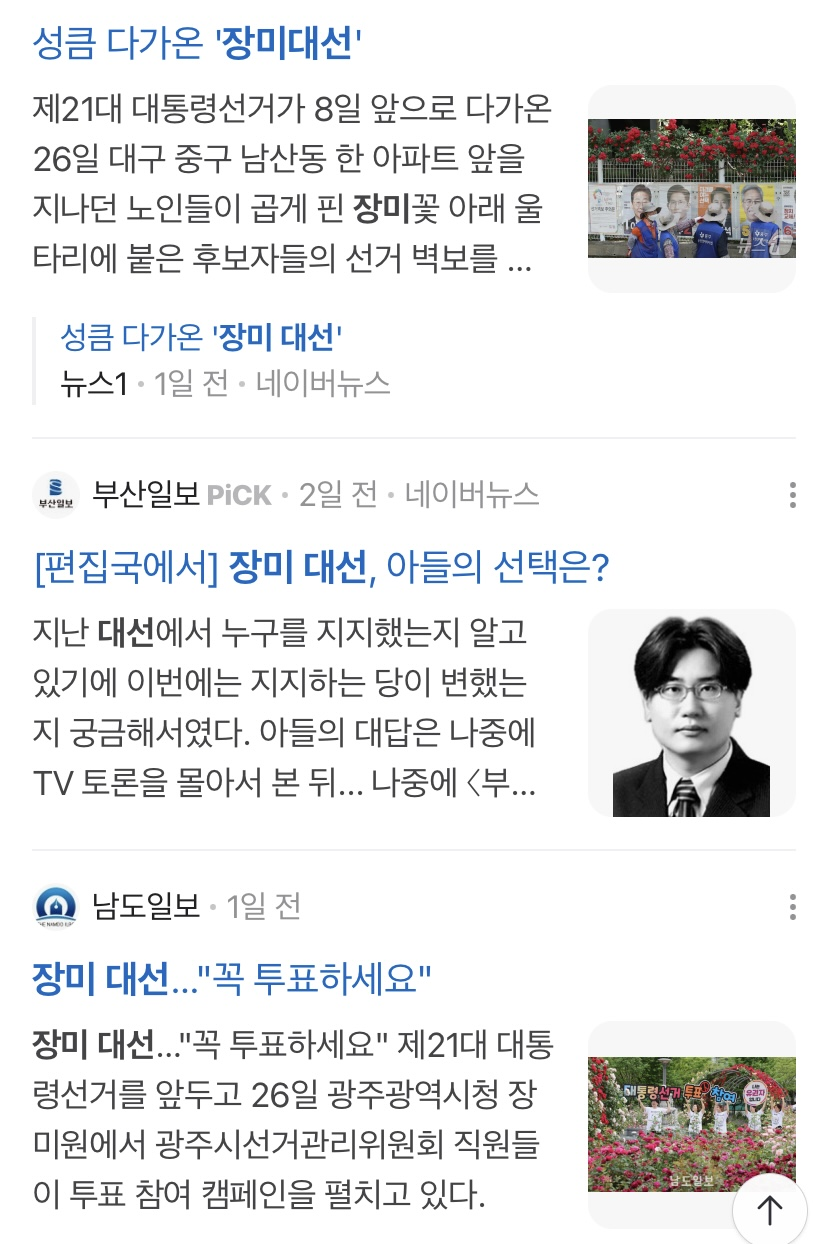Image resolution: width=828 pixels, height=1244 pixels.
Task: Tap the scroll-to-top arrow button
Action: pyautogui.click(x=769, y=1211)
